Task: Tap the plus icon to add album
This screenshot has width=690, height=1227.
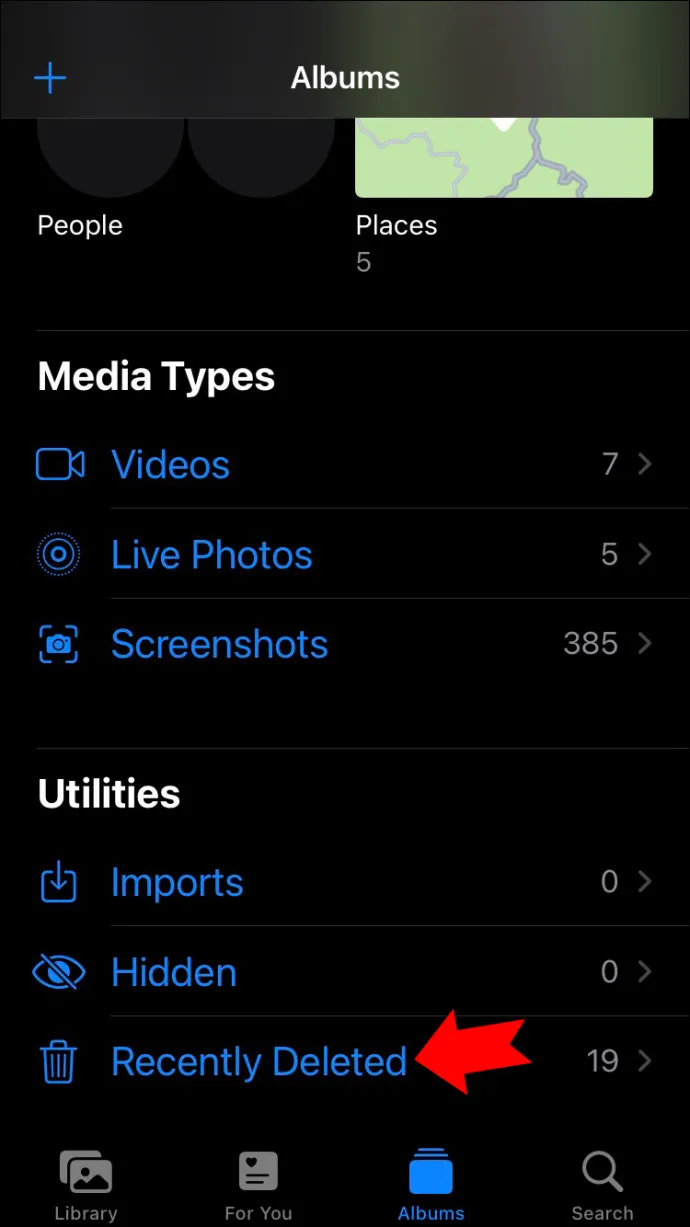Action: click(x=50, y=78)
